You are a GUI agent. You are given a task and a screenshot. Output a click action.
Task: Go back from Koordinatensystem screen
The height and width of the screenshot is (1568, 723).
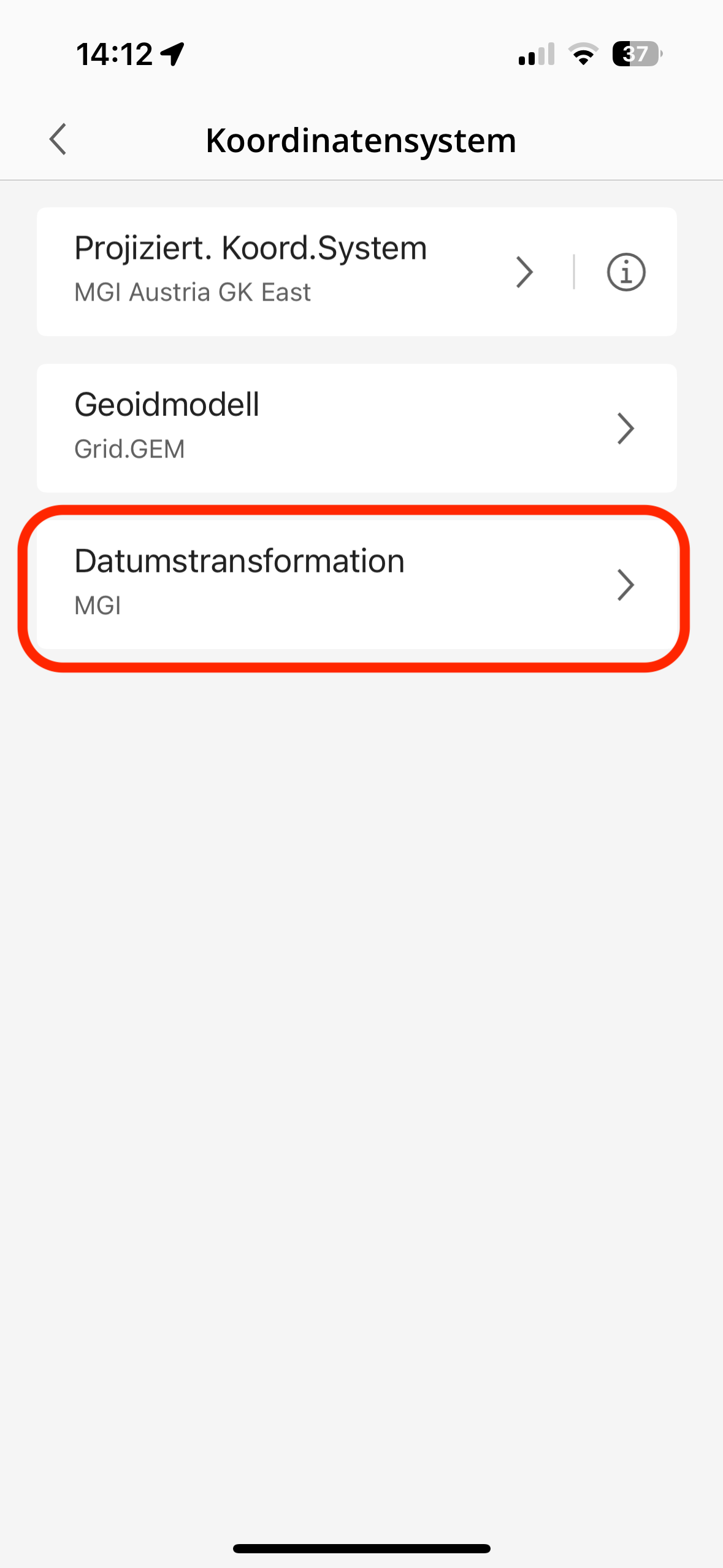click(58, 139)
